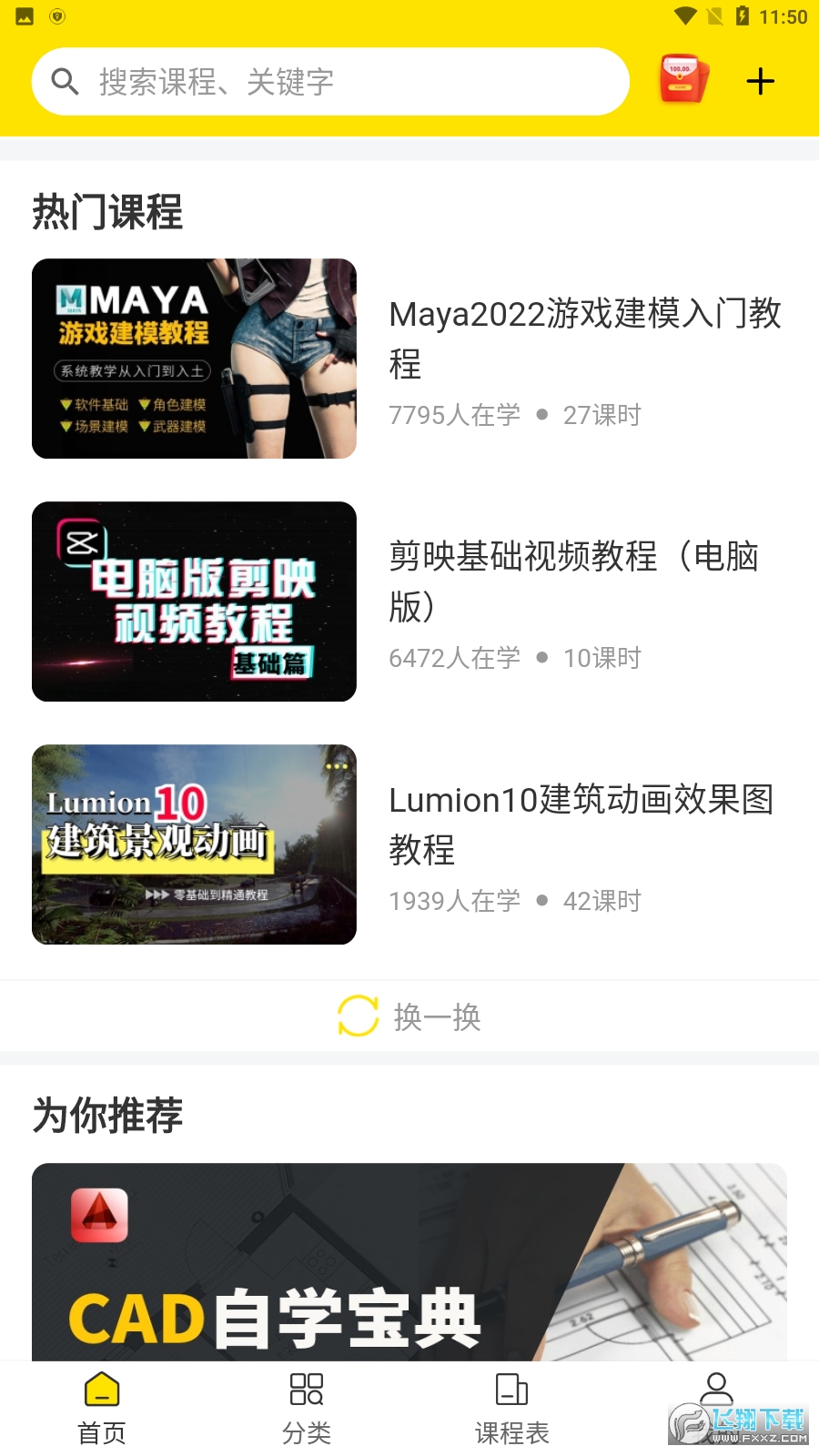Tap the red envelope reward icon
This screenshot has width=819, height=1456.
pos(682,80)
